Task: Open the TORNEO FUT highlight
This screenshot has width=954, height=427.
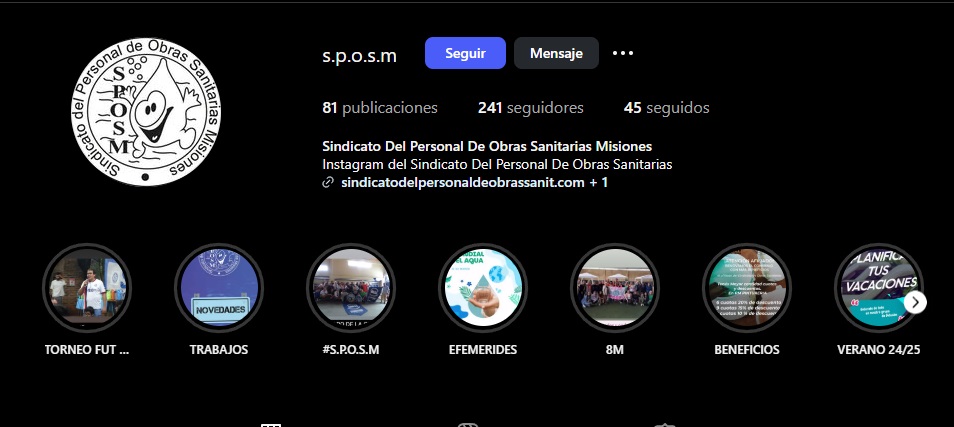Action: click(87, 288)
